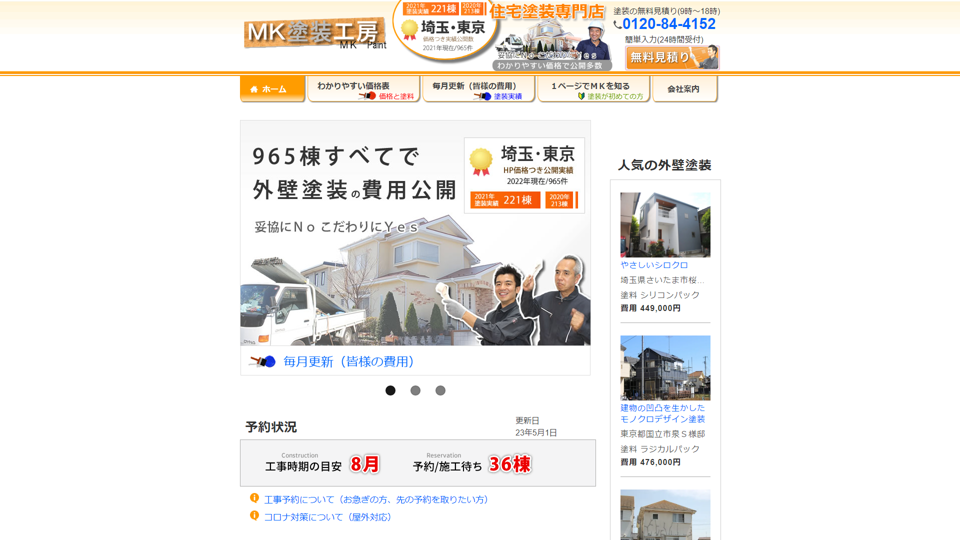The image size is (960, 540).
Task: Open the やさしいシロクロ house photo
Action: [x=665, y=225]
